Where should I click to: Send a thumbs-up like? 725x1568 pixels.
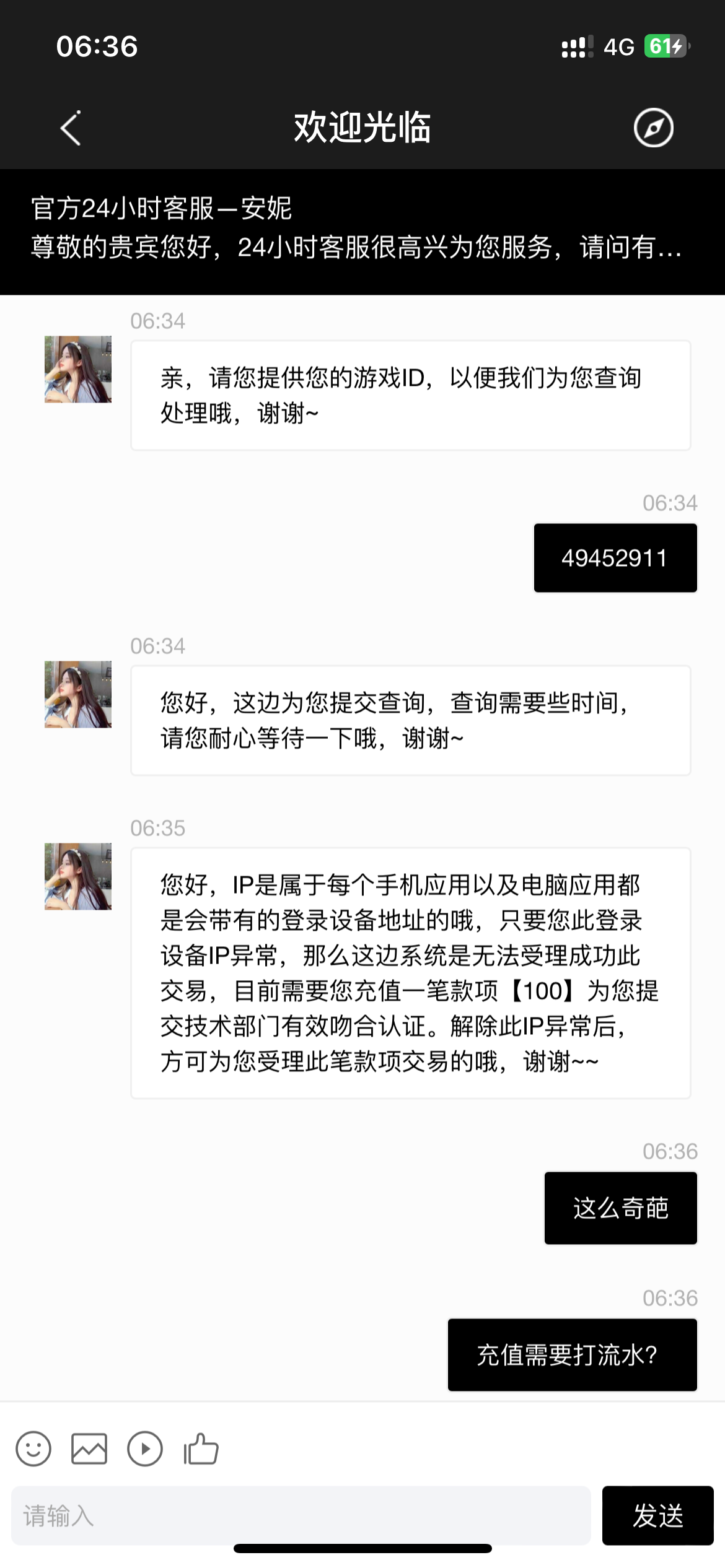coord(201,1448)
